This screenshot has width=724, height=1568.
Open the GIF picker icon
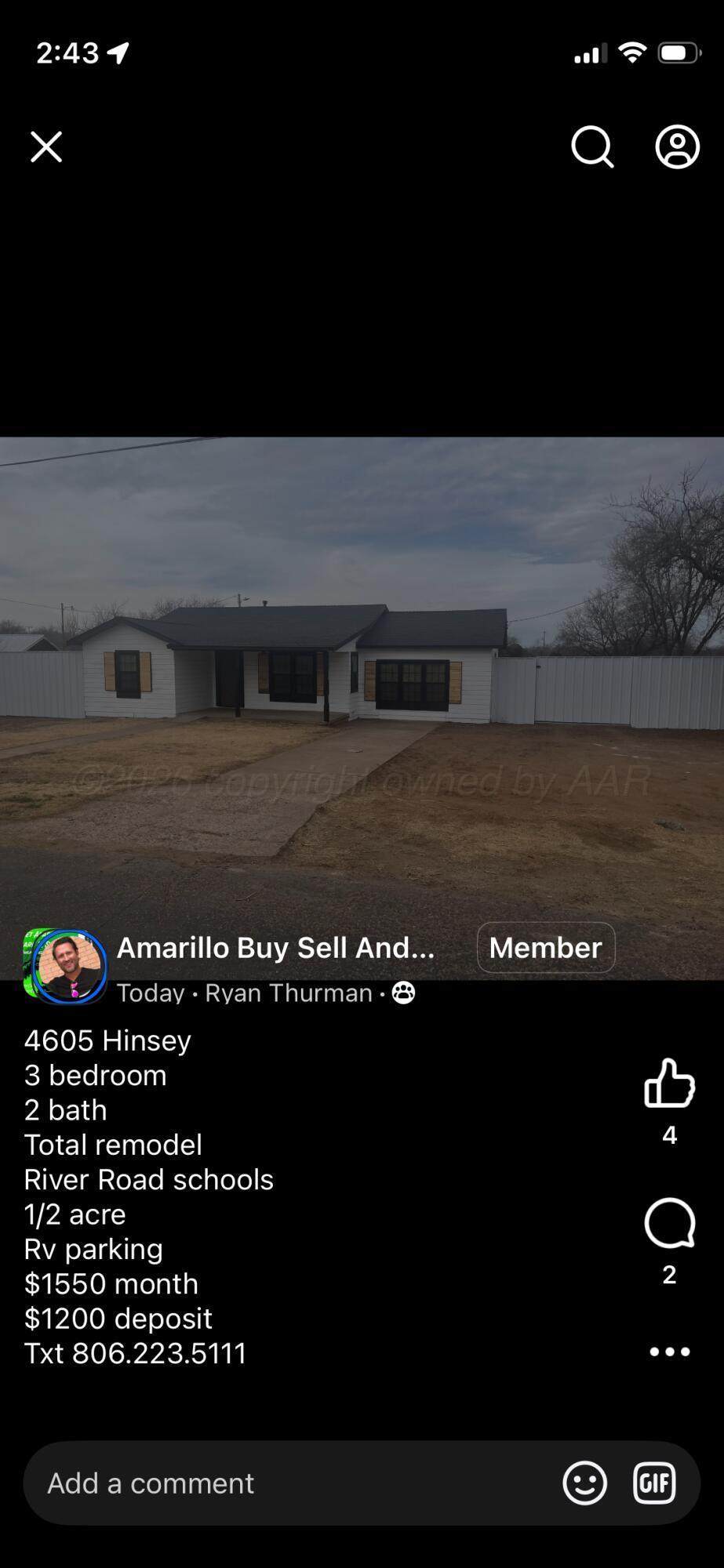[653, 1483]
